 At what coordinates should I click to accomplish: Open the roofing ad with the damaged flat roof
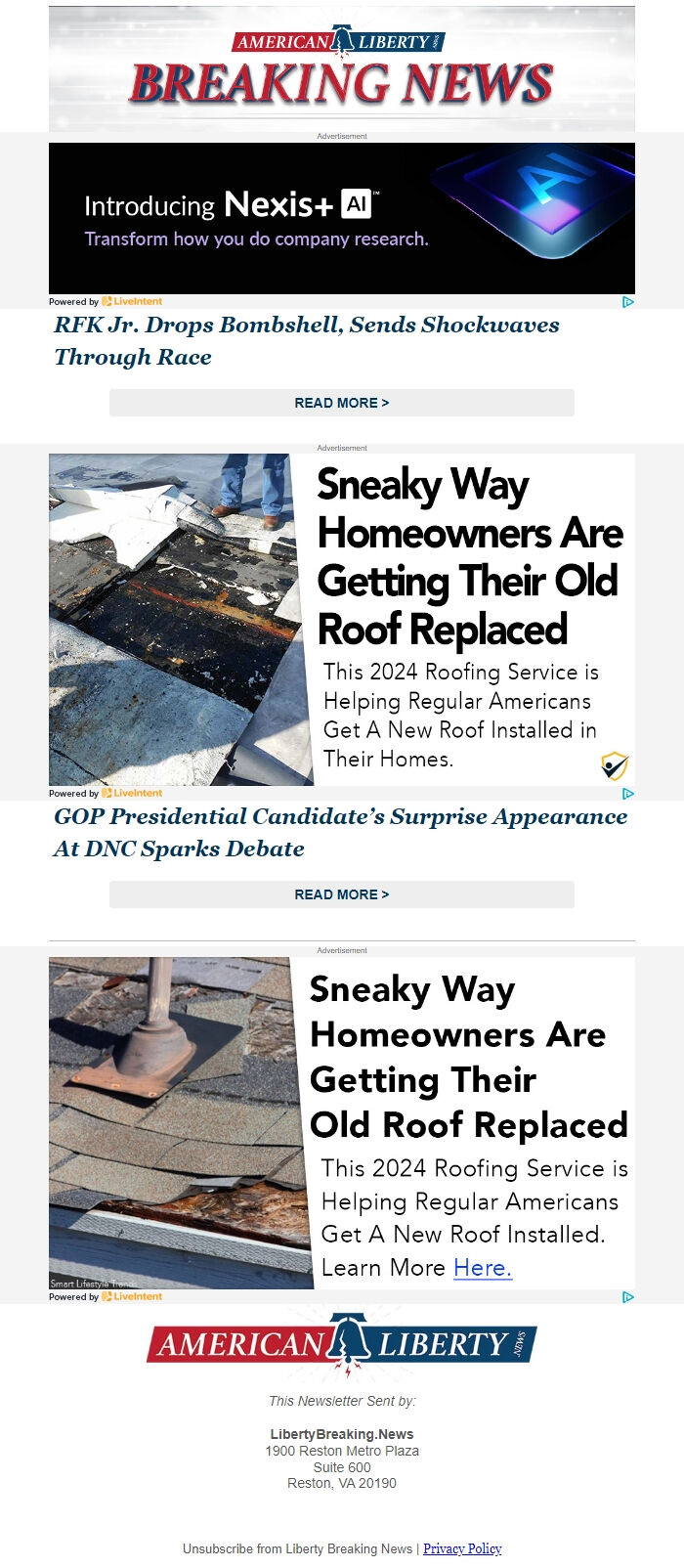click(341, 619)
